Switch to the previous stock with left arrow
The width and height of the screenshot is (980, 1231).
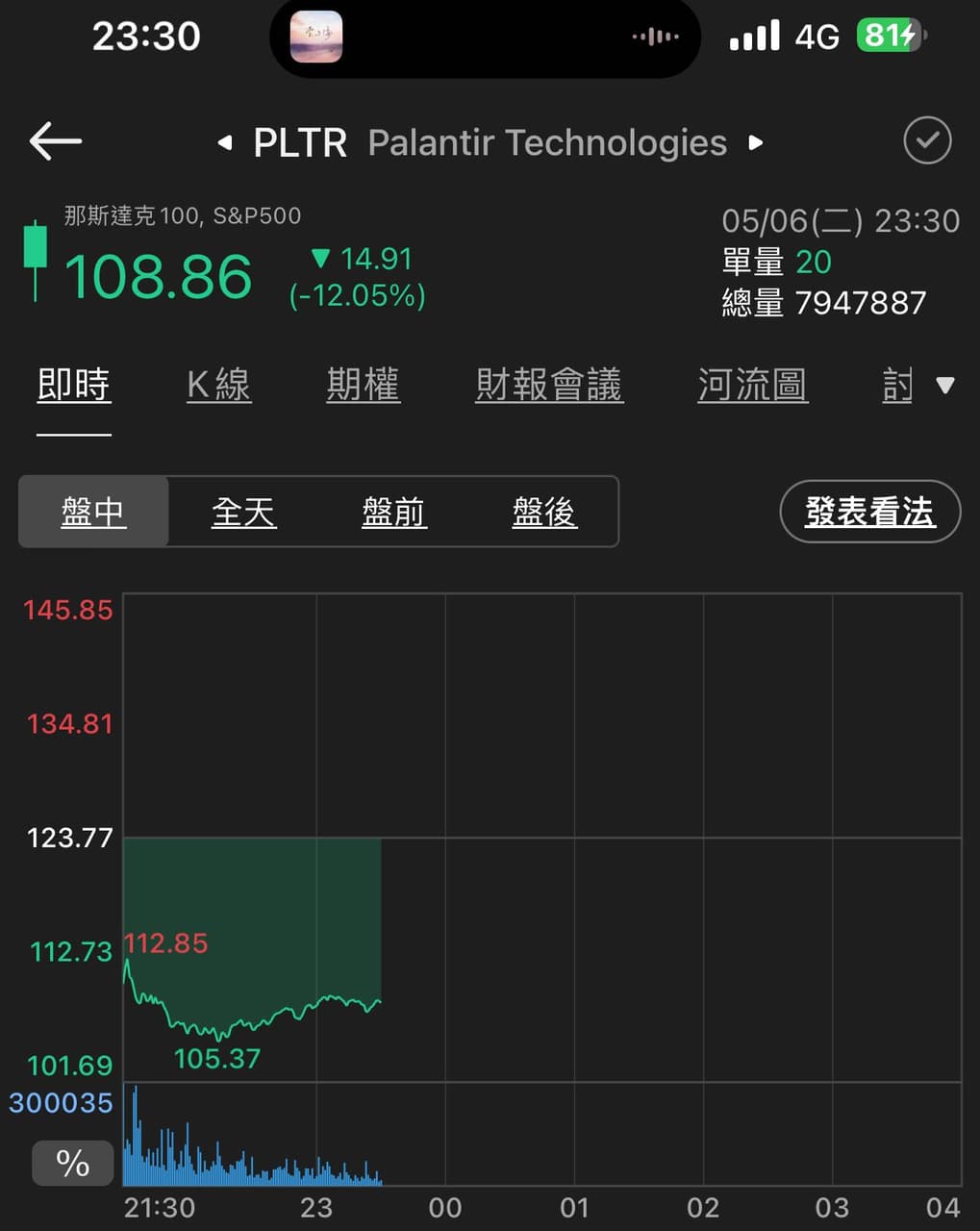(225, 142)
